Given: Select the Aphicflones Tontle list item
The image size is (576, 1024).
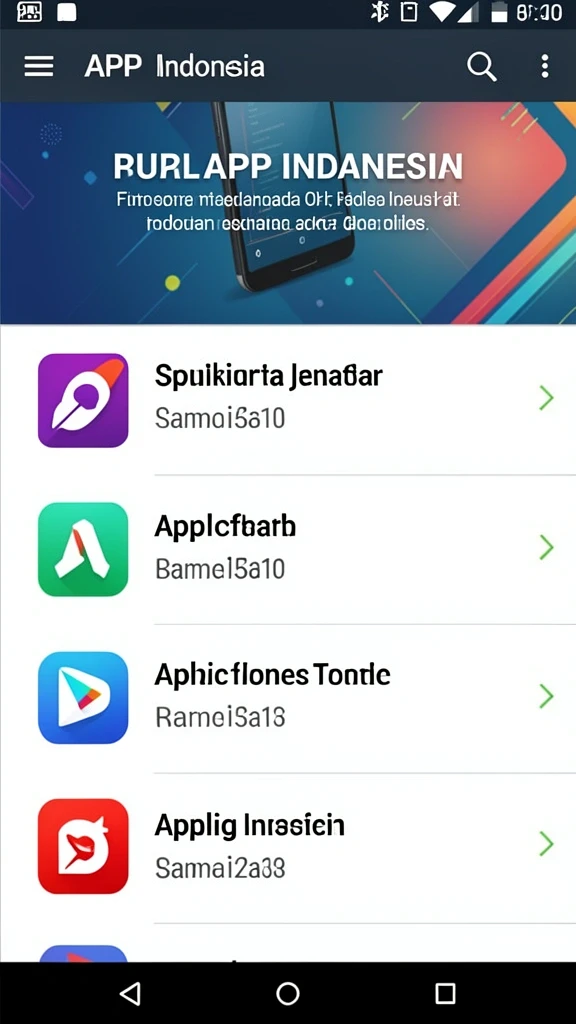Looking at the screenshot, I should (288, 698).
